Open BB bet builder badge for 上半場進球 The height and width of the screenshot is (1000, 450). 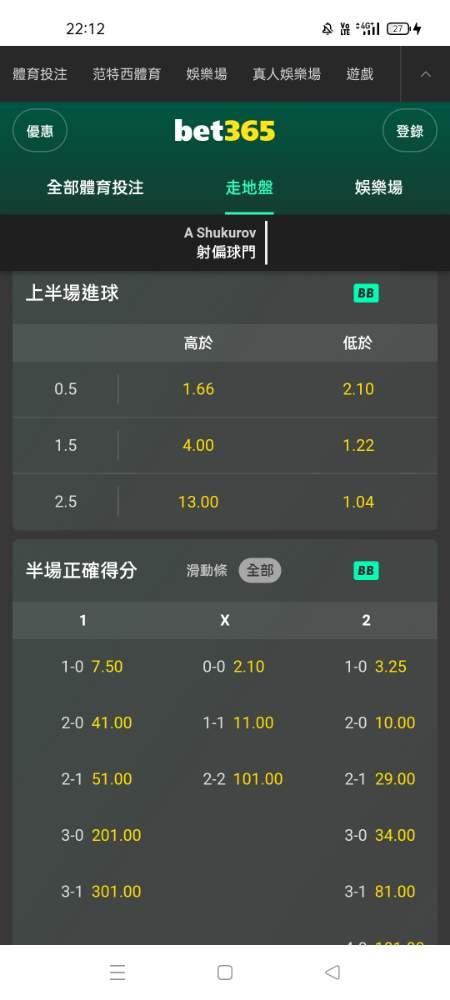[x=366, y=293]
